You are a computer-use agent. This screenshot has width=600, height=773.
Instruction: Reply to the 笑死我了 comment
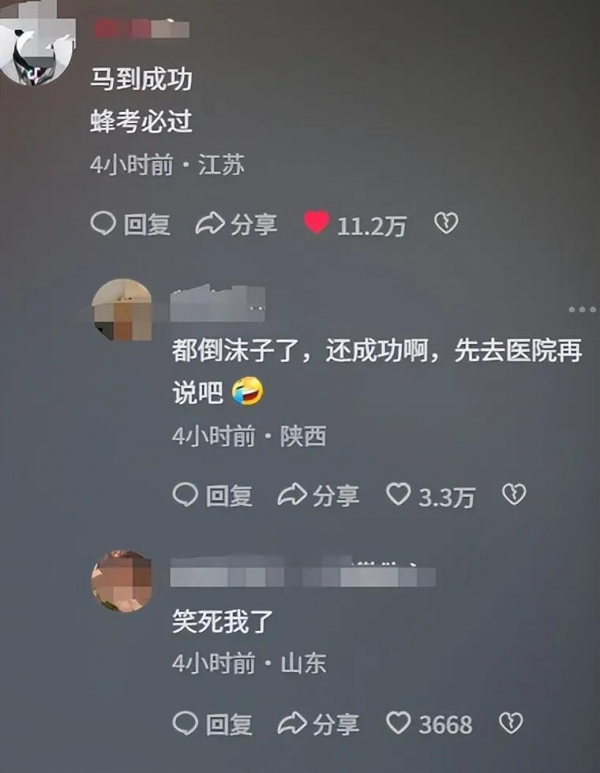tap(212, 722)
